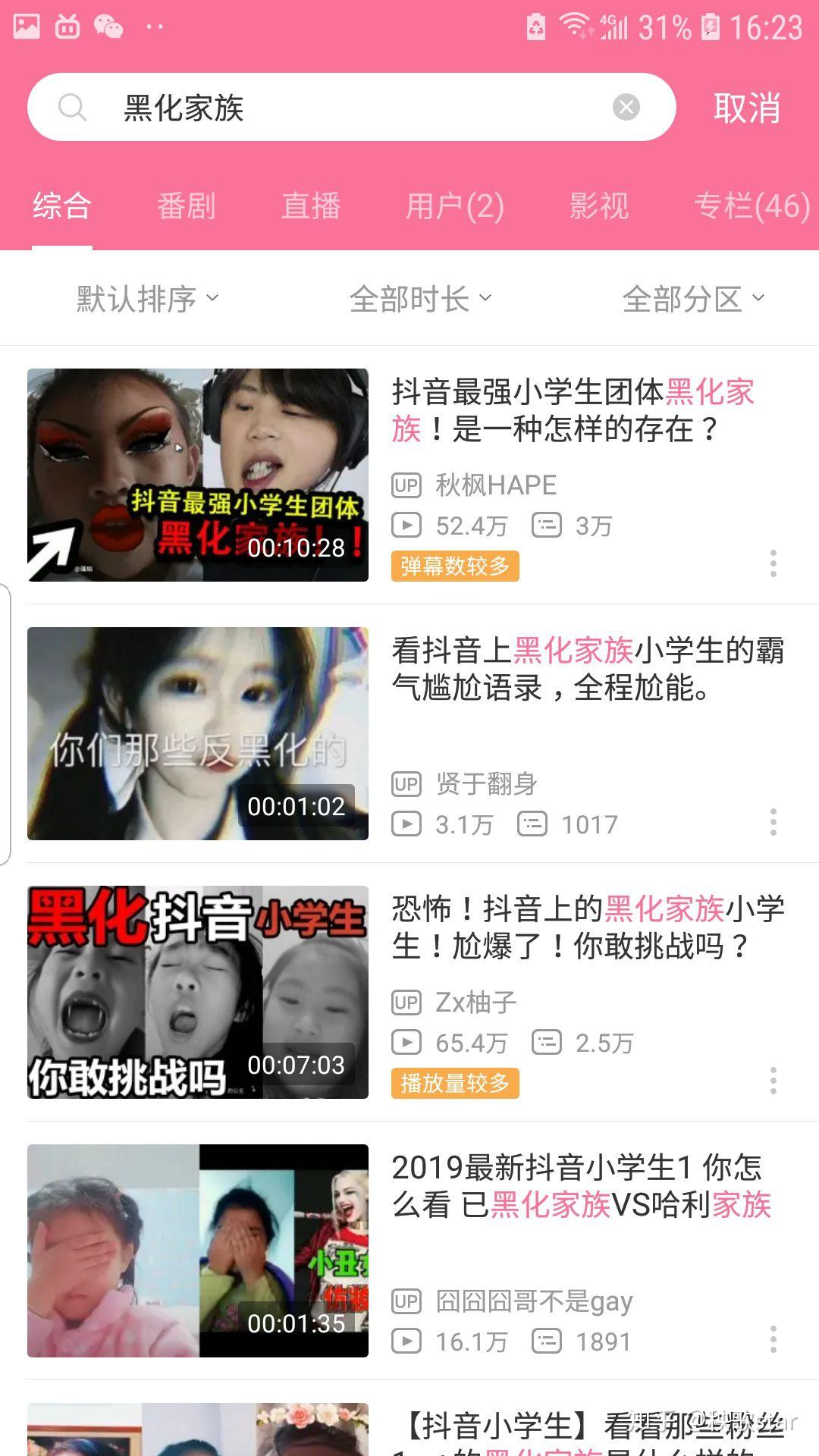This screenshot has width=819, height=1456.
Task: Select the 综合 tab
Action: tap(62, 206)
